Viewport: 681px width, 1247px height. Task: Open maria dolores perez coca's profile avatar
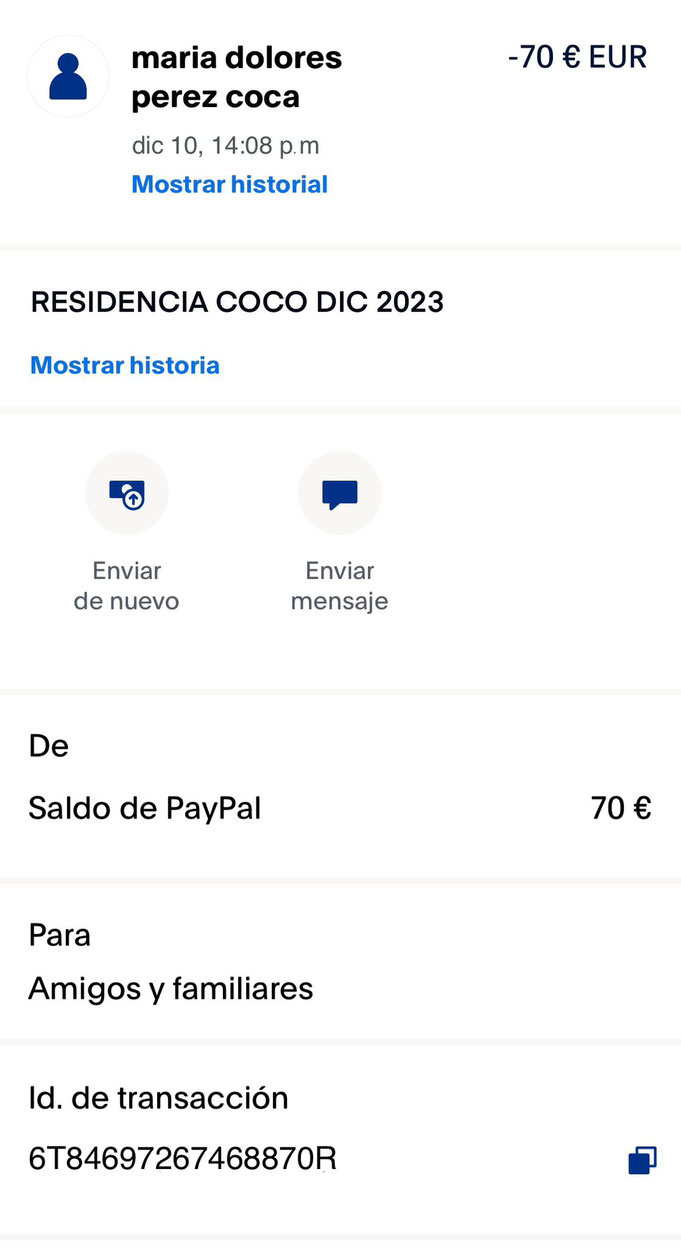coord(68,77)
